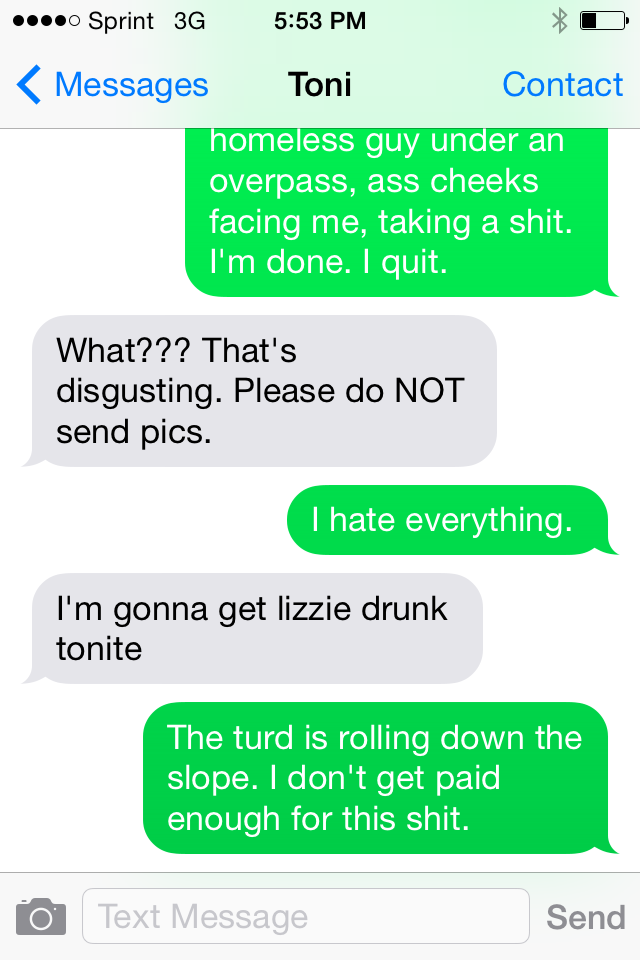Focus the Text Message input field
Screen dimensions: 640x960
[x=305, y=916]
